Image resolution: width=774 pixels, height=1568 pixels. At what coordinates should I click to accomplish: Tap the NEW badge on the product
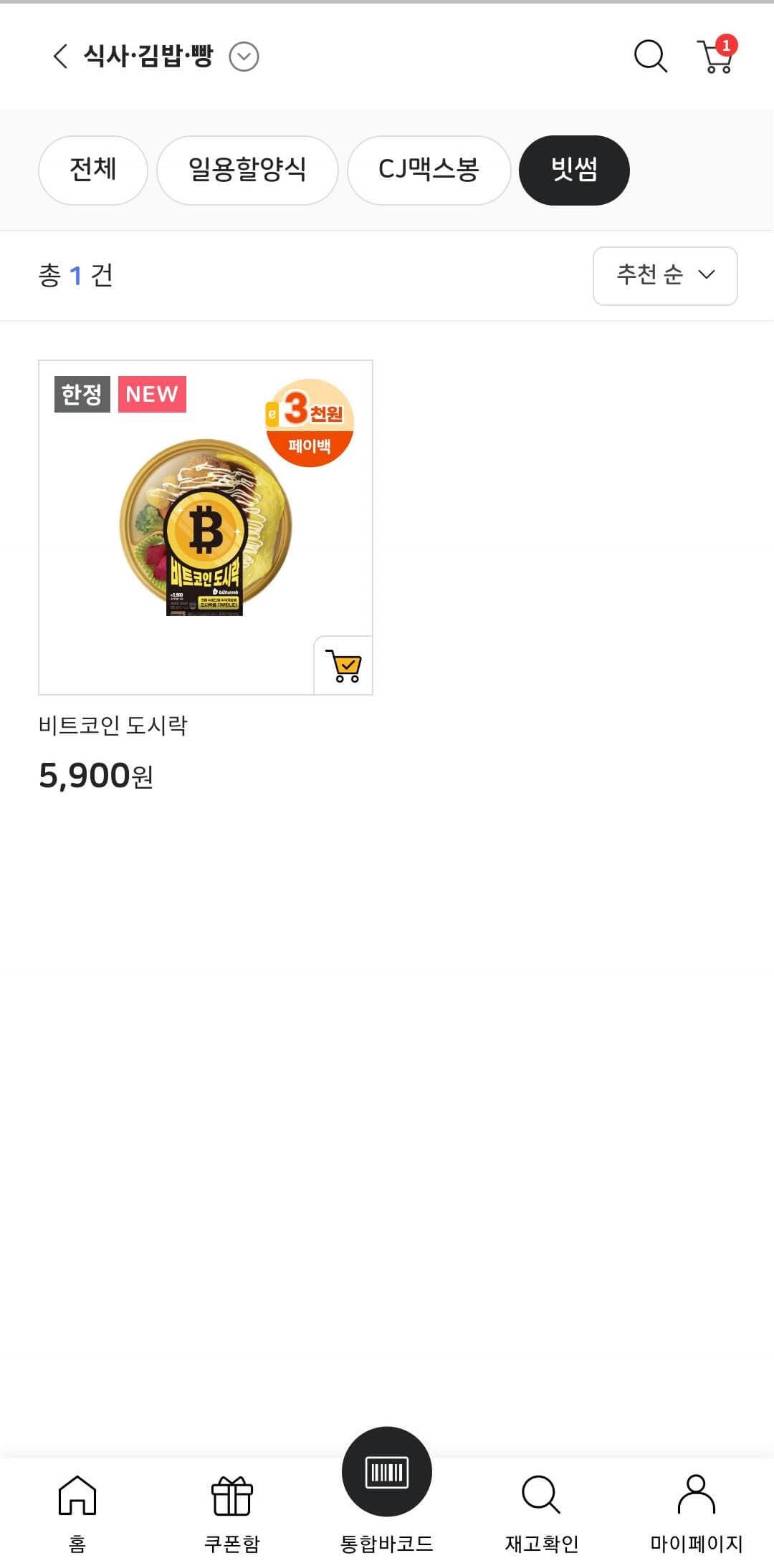click(151, 393)
